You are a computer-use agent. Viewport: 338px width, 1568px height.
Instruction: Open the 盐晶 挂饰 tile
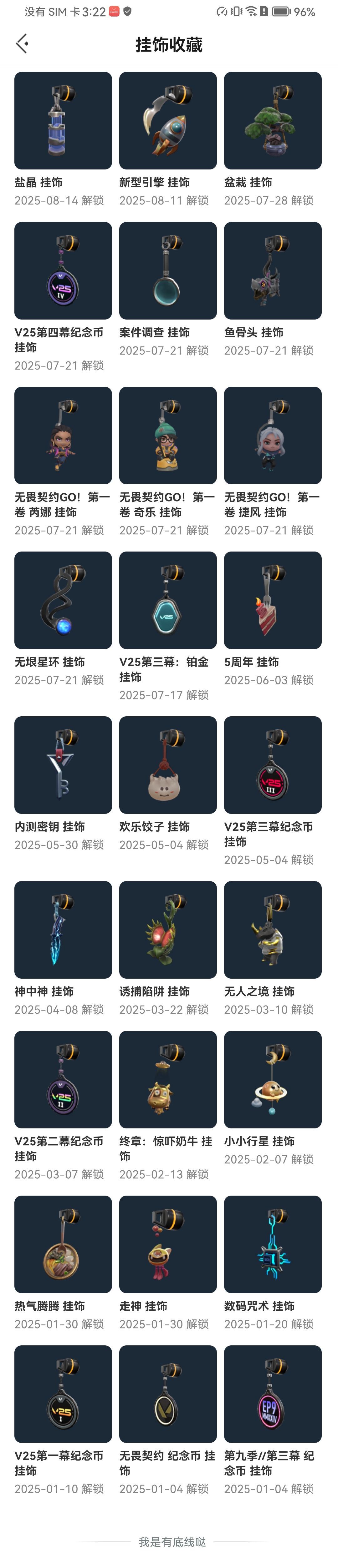[63, 120]
